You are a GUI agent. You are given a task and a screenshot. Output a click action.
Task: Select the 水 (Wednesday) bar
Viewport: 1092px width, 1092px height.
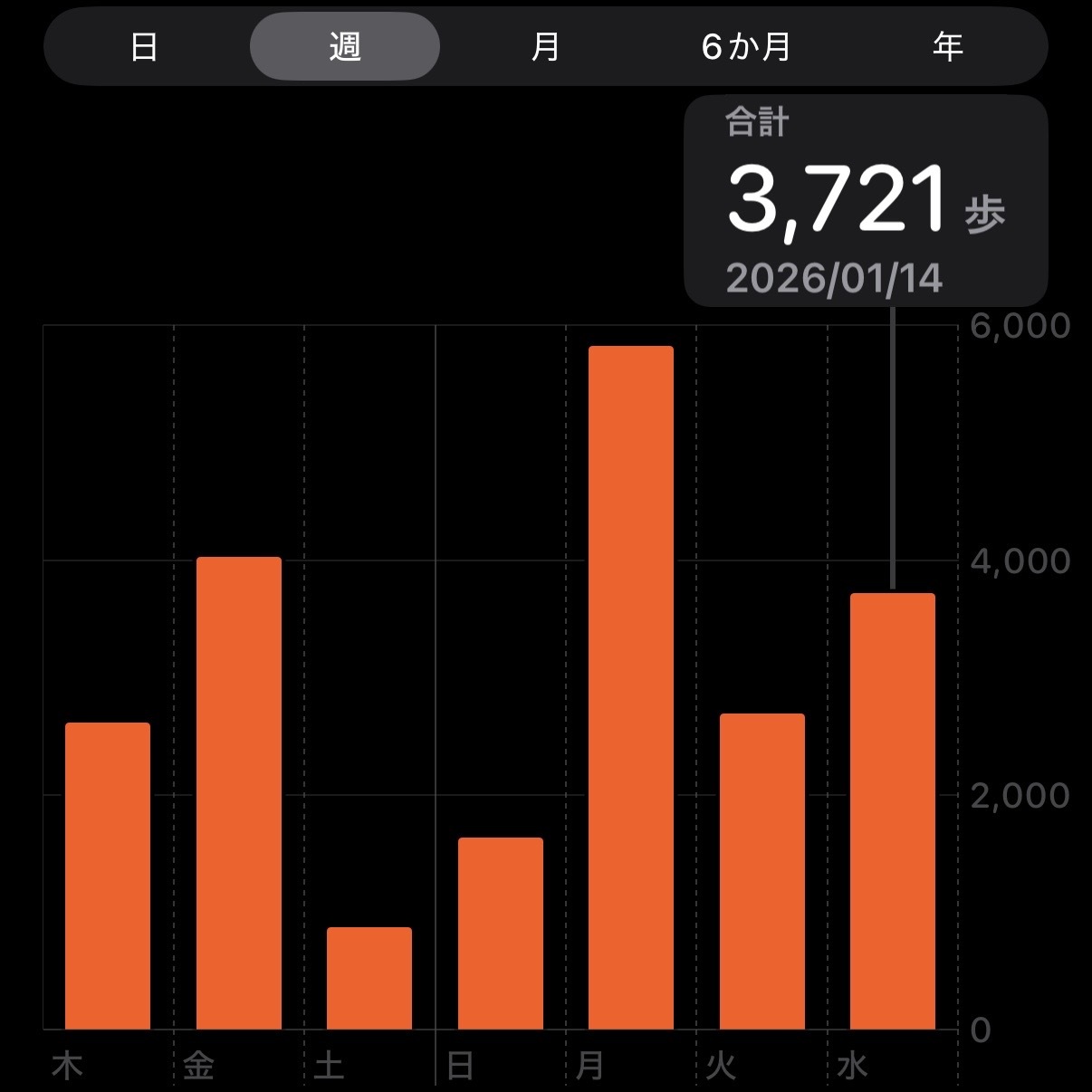pyautogui.click(x=893, y=811)
